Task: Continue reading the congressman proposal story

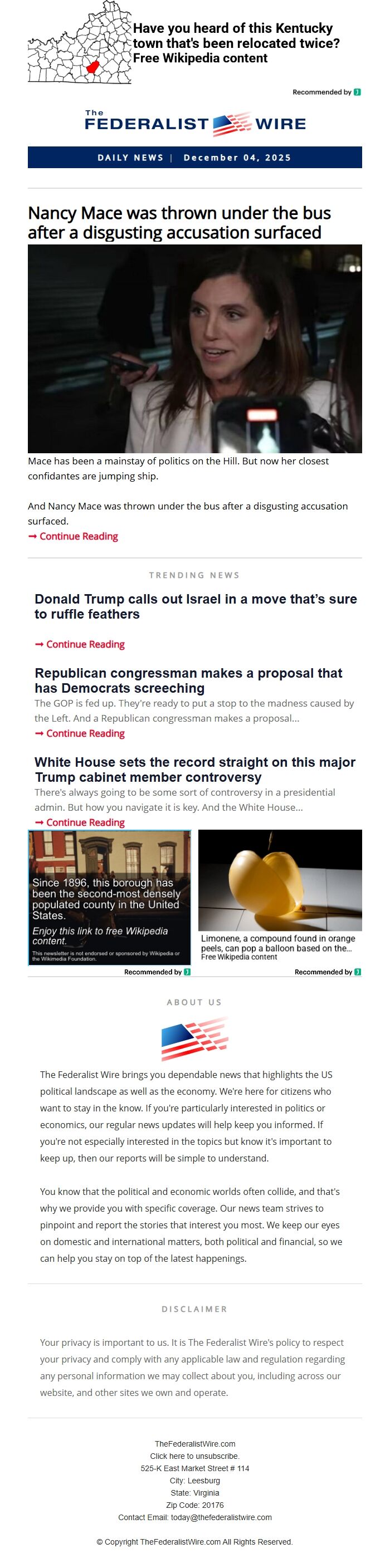Action: [x=85, y=733]
